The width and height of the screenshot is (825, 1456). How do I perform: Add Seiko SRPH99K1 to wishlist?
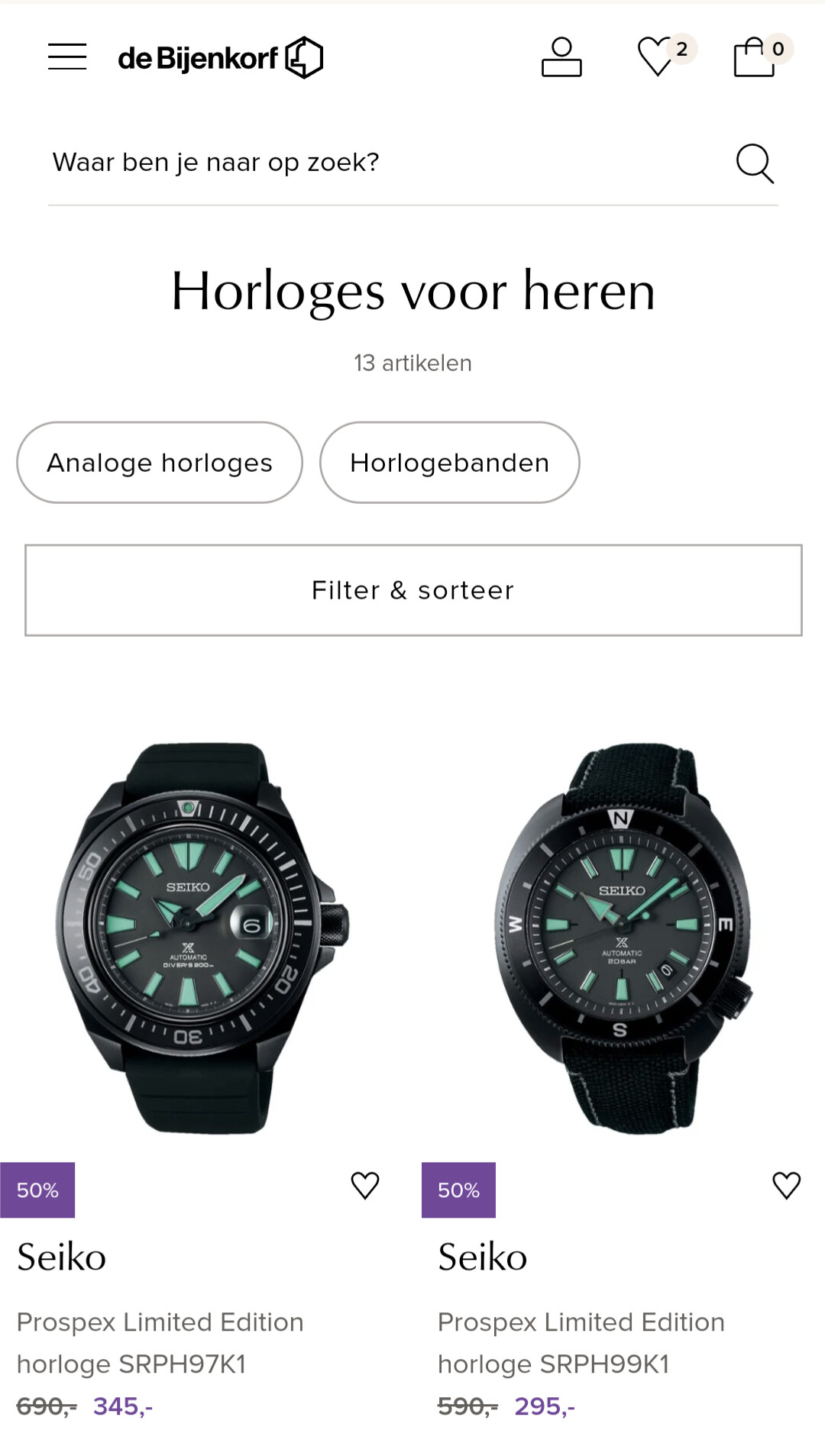tap(787, 1186)
